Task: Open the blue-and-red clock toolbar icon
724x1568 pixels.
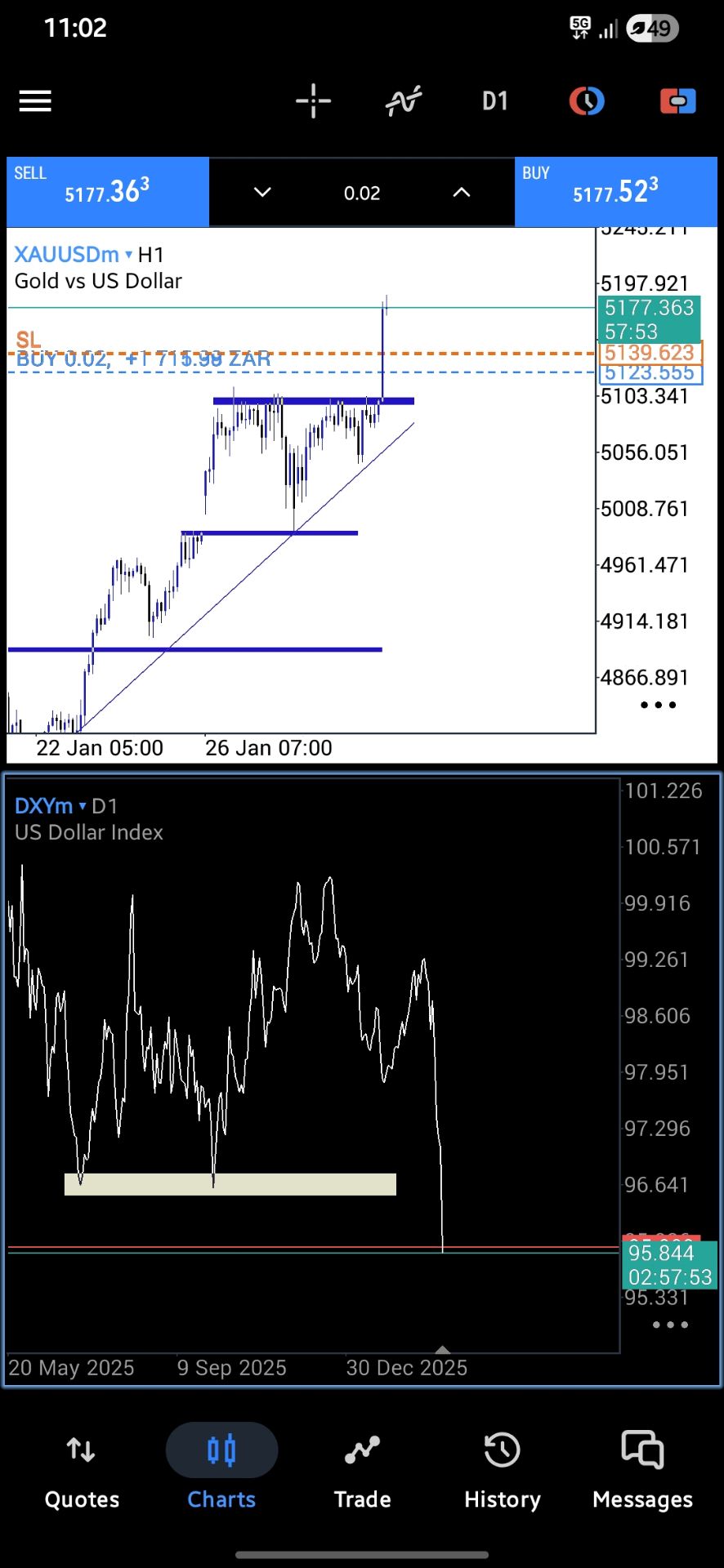Action: (x=587, y=101)
